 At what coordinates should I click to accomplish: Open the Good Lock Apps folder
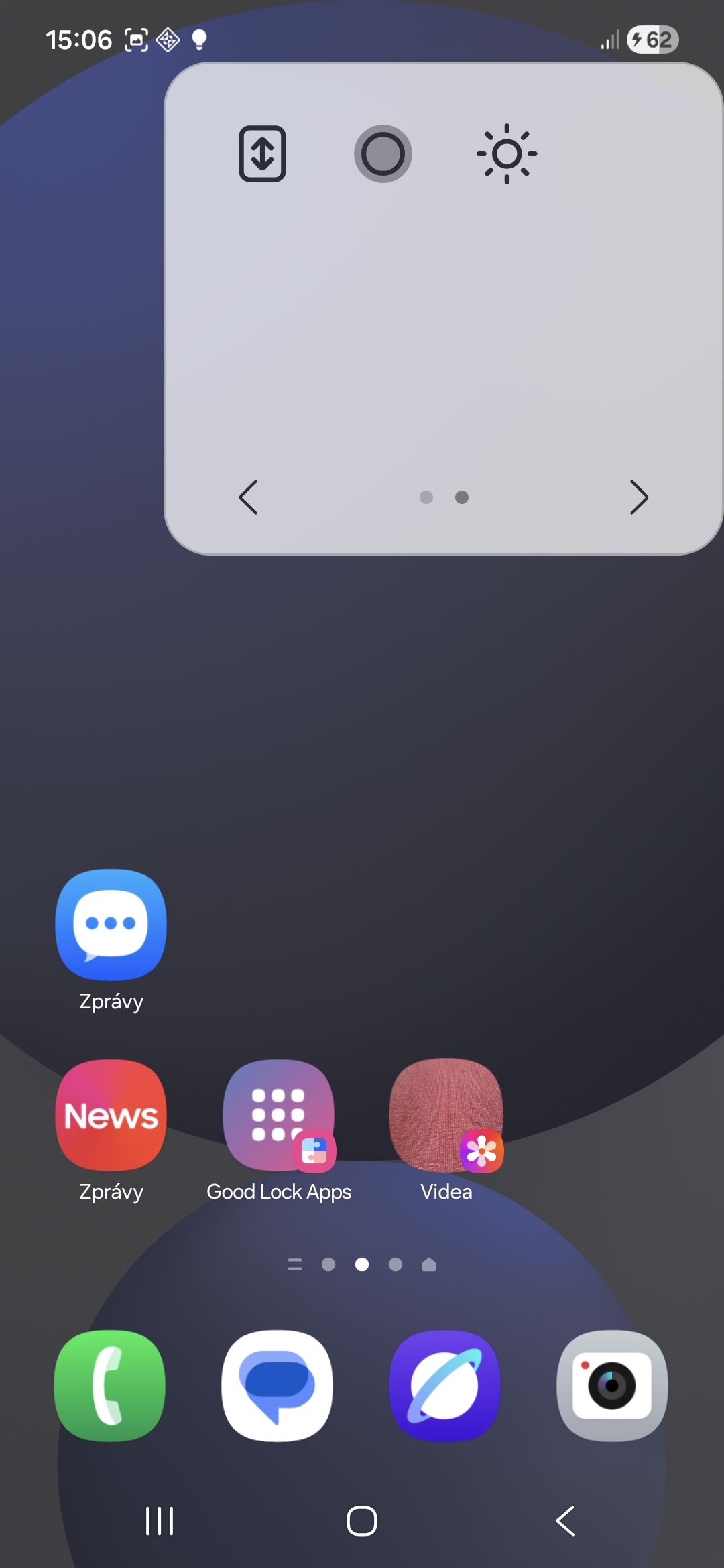(279, 1115)
